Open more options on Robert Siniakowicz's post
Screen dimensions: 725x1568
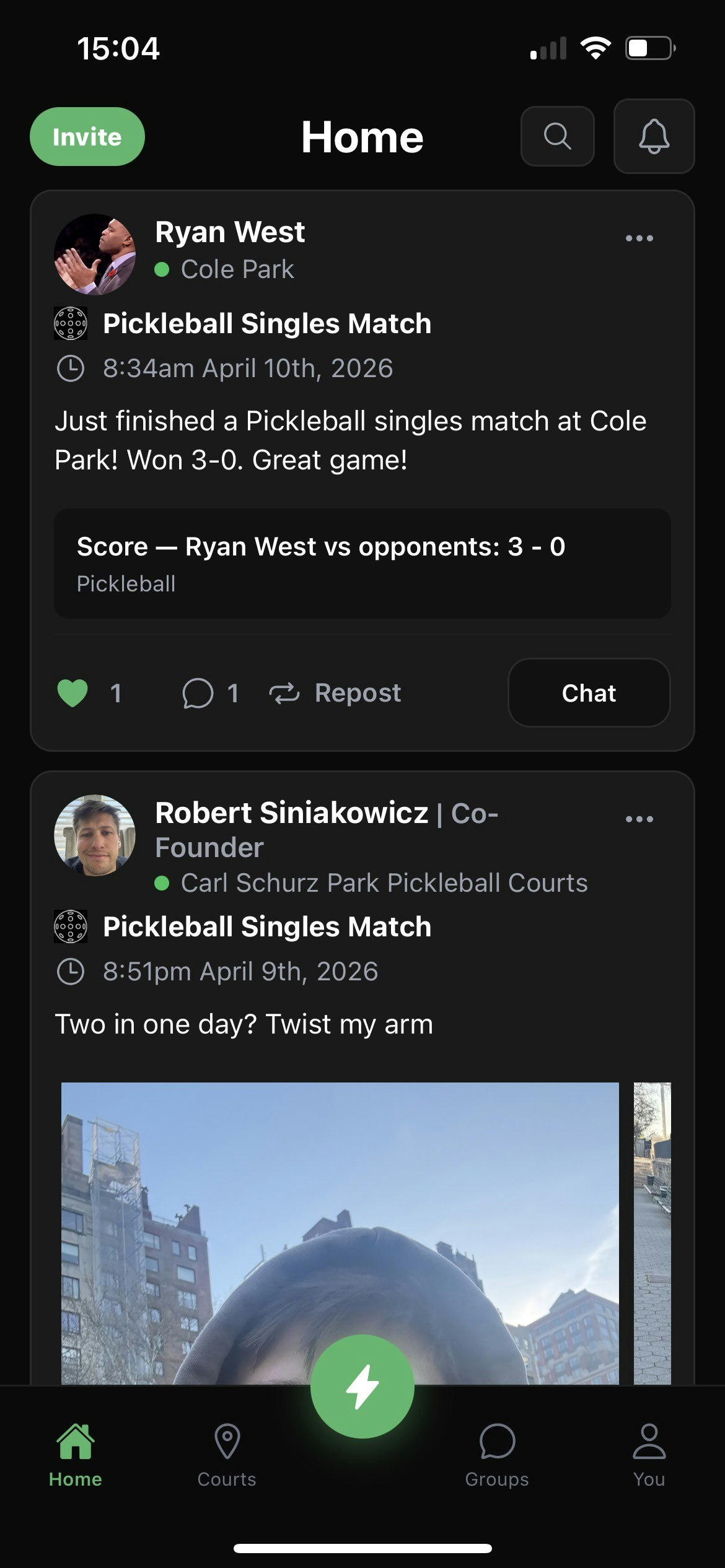[x=639, y=819]
